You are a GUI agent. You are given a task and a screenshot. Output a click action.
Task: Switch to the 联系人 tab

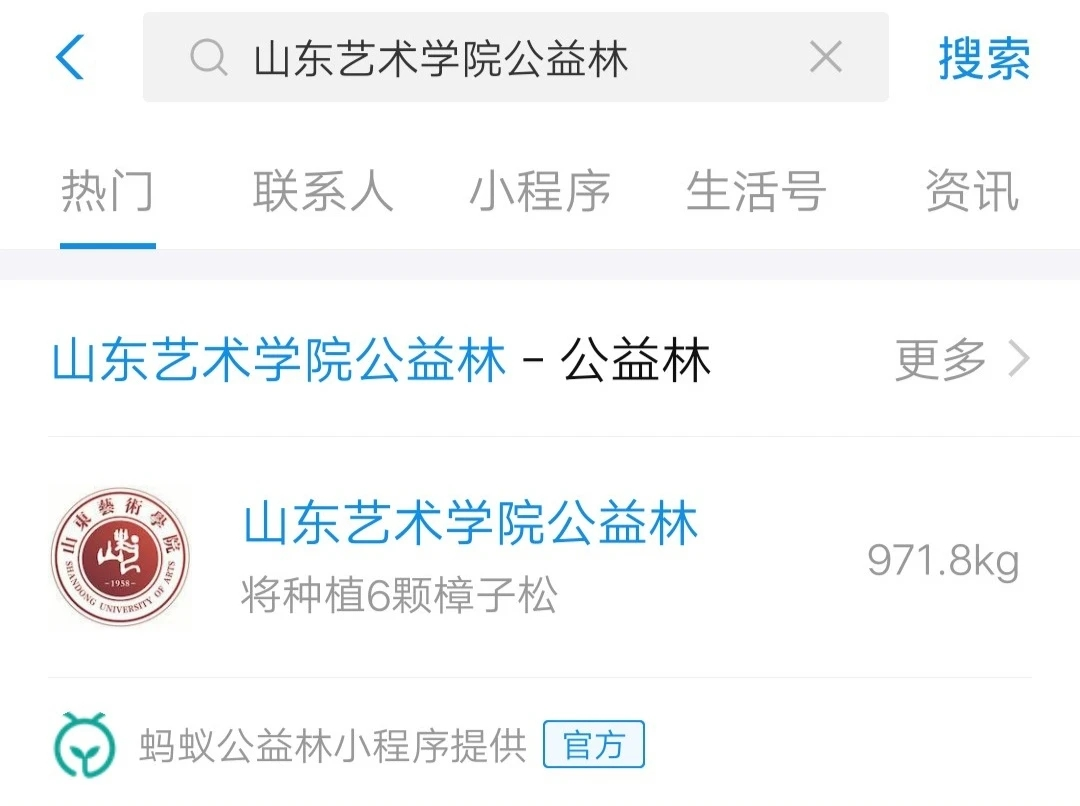point(323,191)
